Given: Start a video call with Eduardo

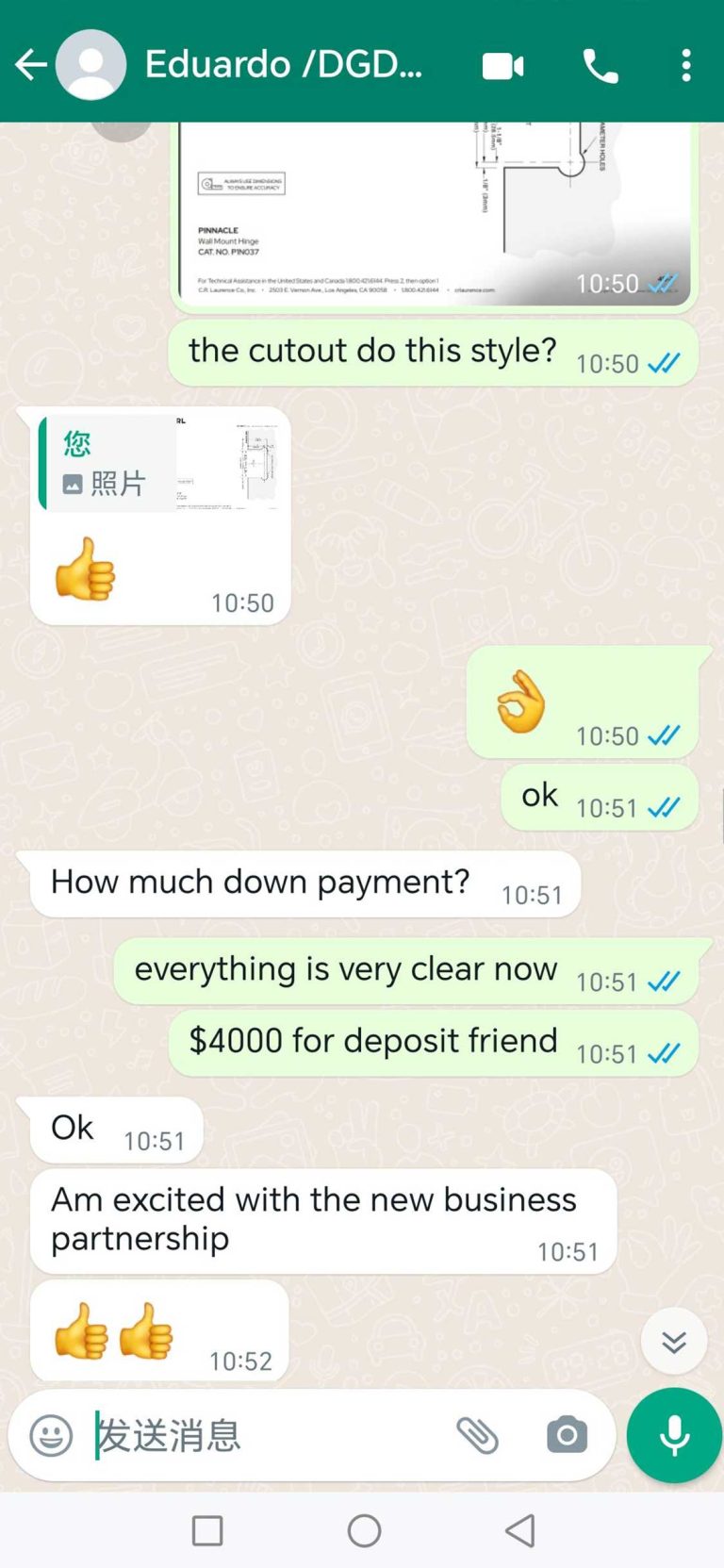Looking at the screenshot, I should [503, 66].
